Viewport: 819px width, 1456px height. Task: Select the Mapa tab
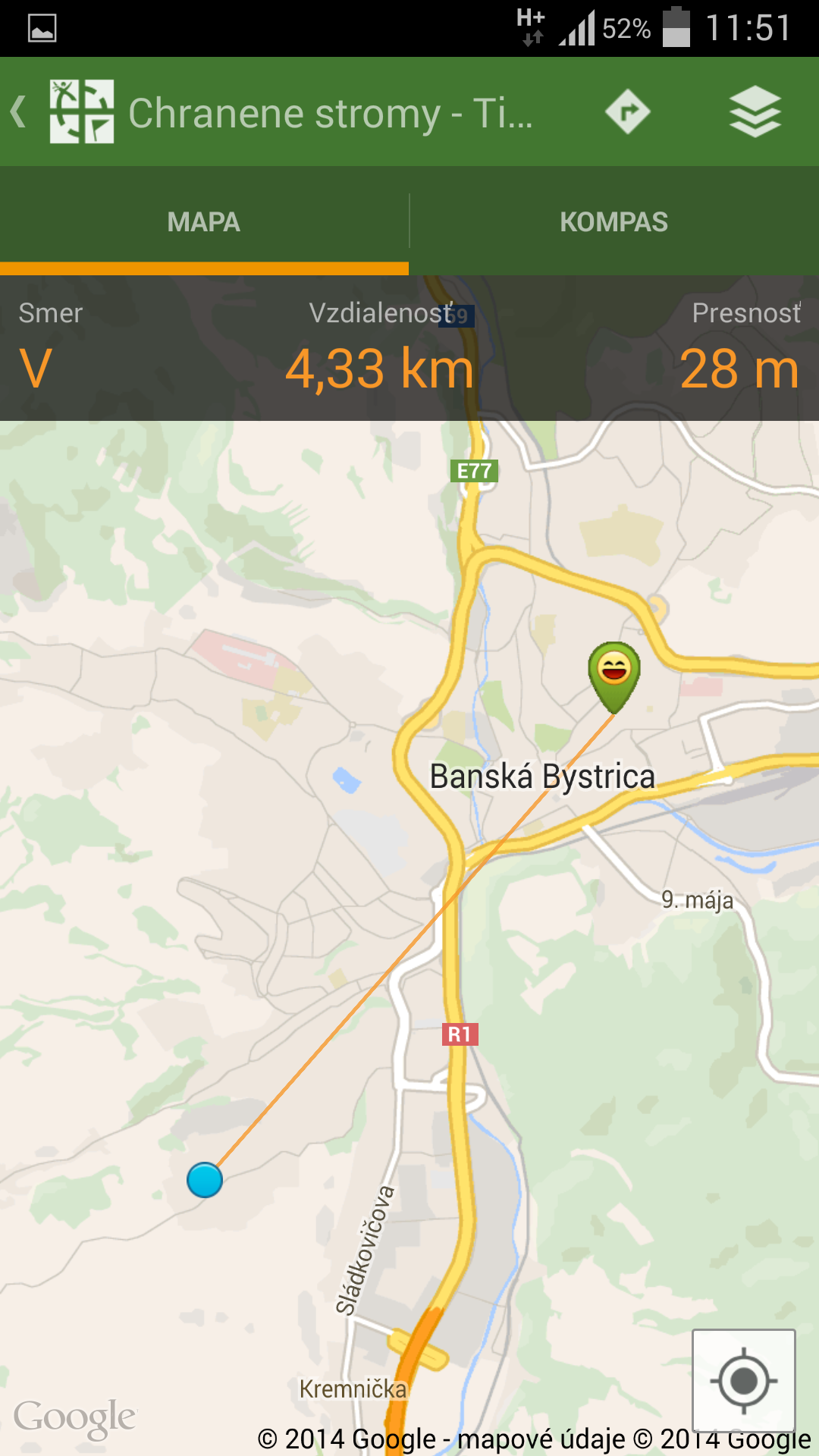tap(204, 221)
